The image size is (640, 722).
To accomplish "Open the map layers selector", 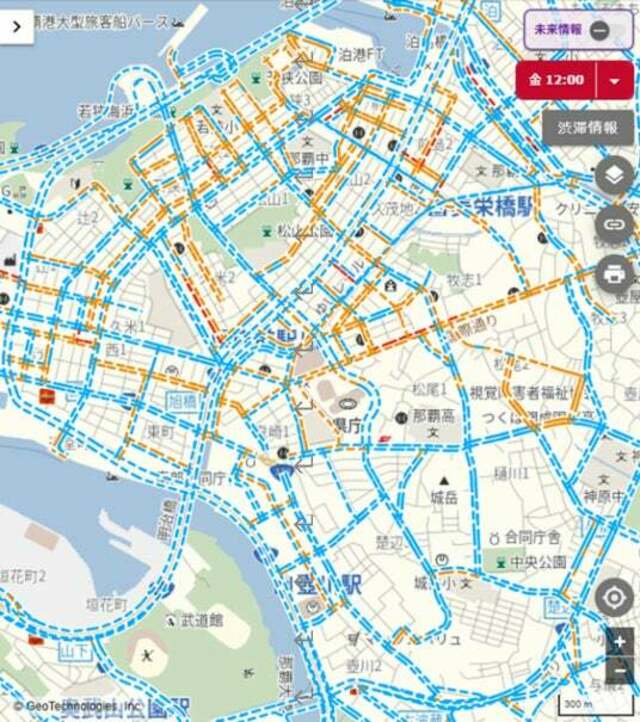I will click(x=613, y=176).
